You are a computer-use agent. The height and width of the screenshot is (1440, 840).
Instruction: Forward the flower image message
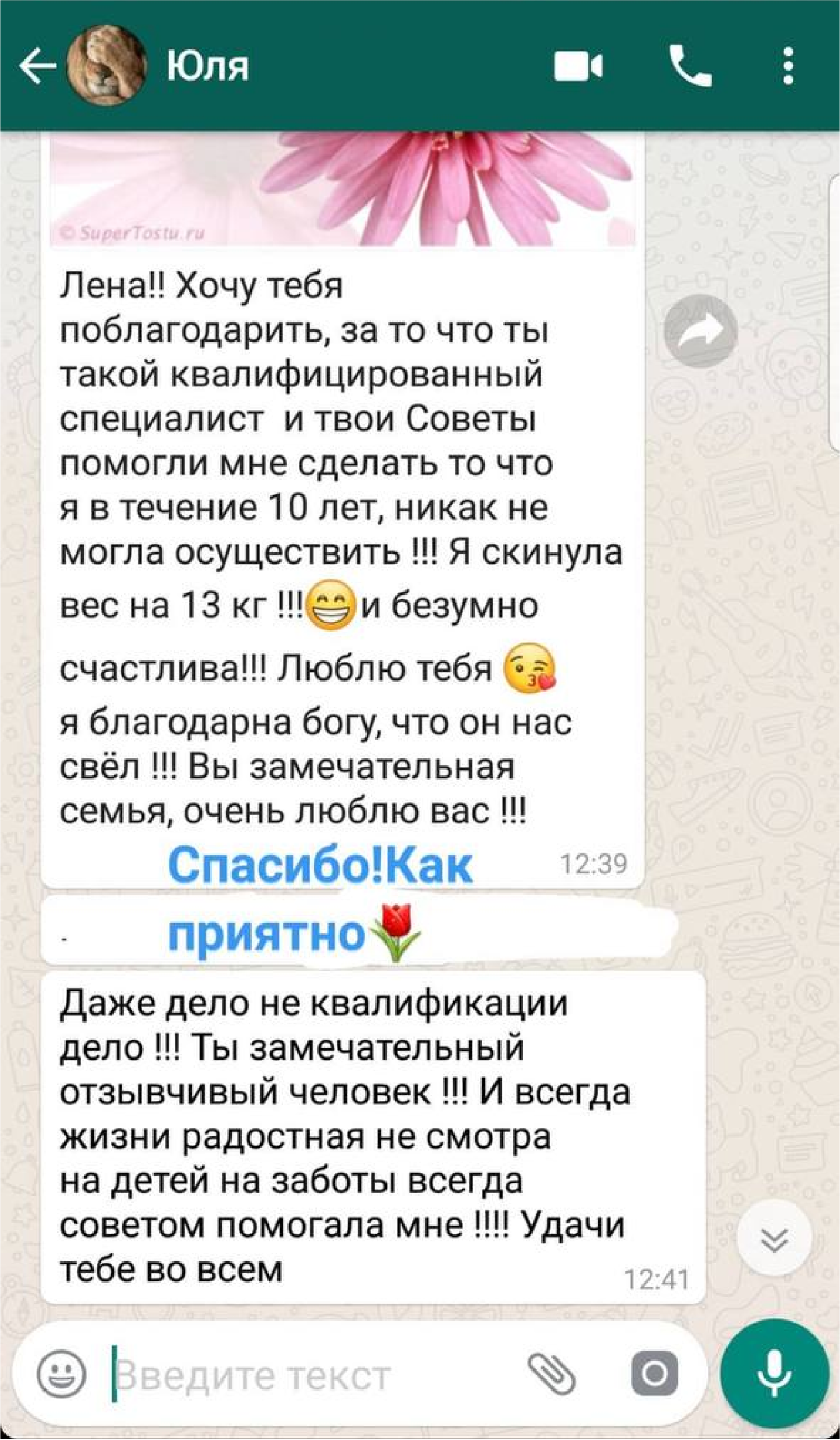(x=701, y=330)
